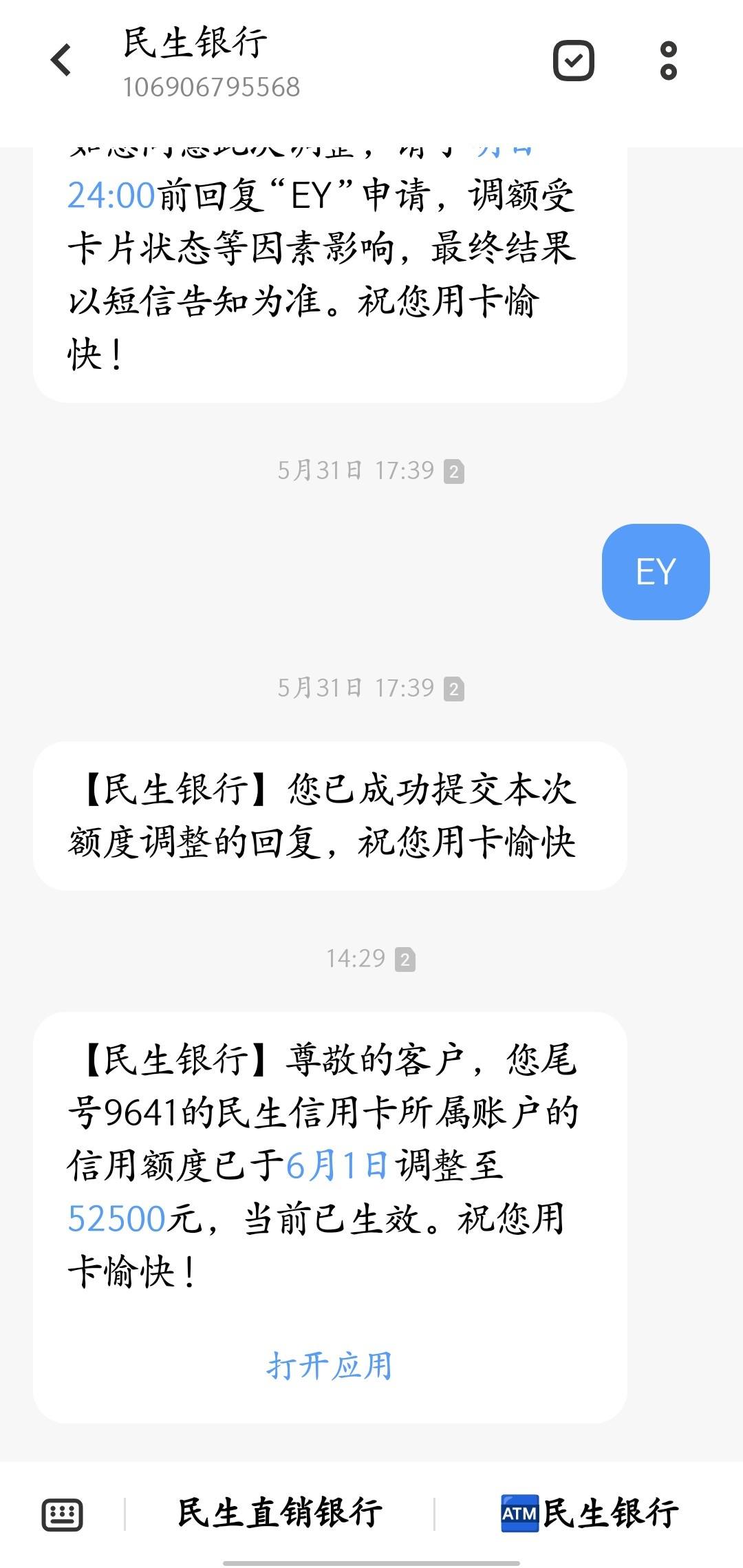The image size is (743, 1568).
Task: Open the 民生直销银行 menu
Action: pyautogui.click(x=280, y=1514)
